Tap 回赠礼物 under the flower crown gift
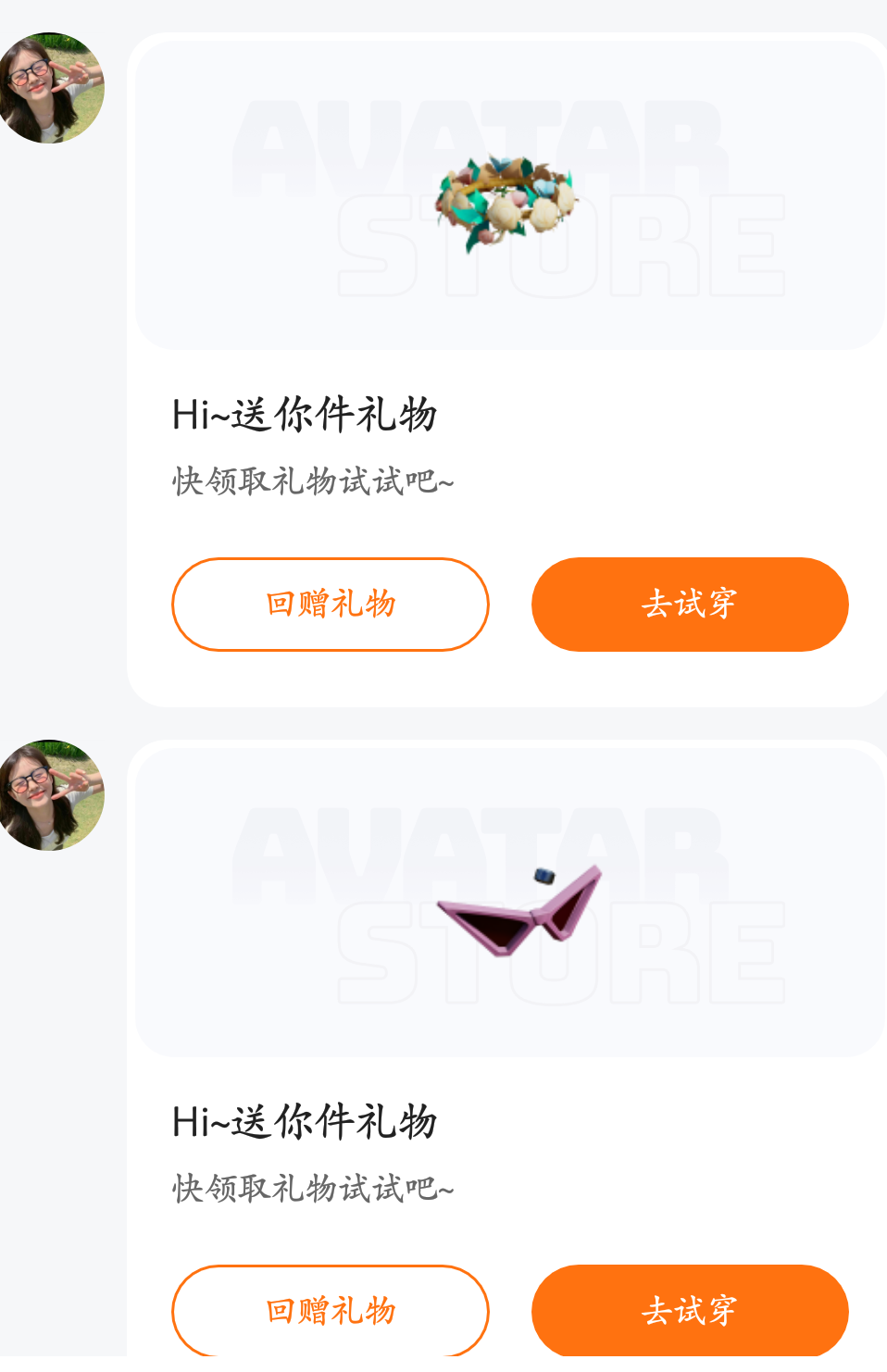Viewport: 887px width, 1372px height. tap(330, 605)
